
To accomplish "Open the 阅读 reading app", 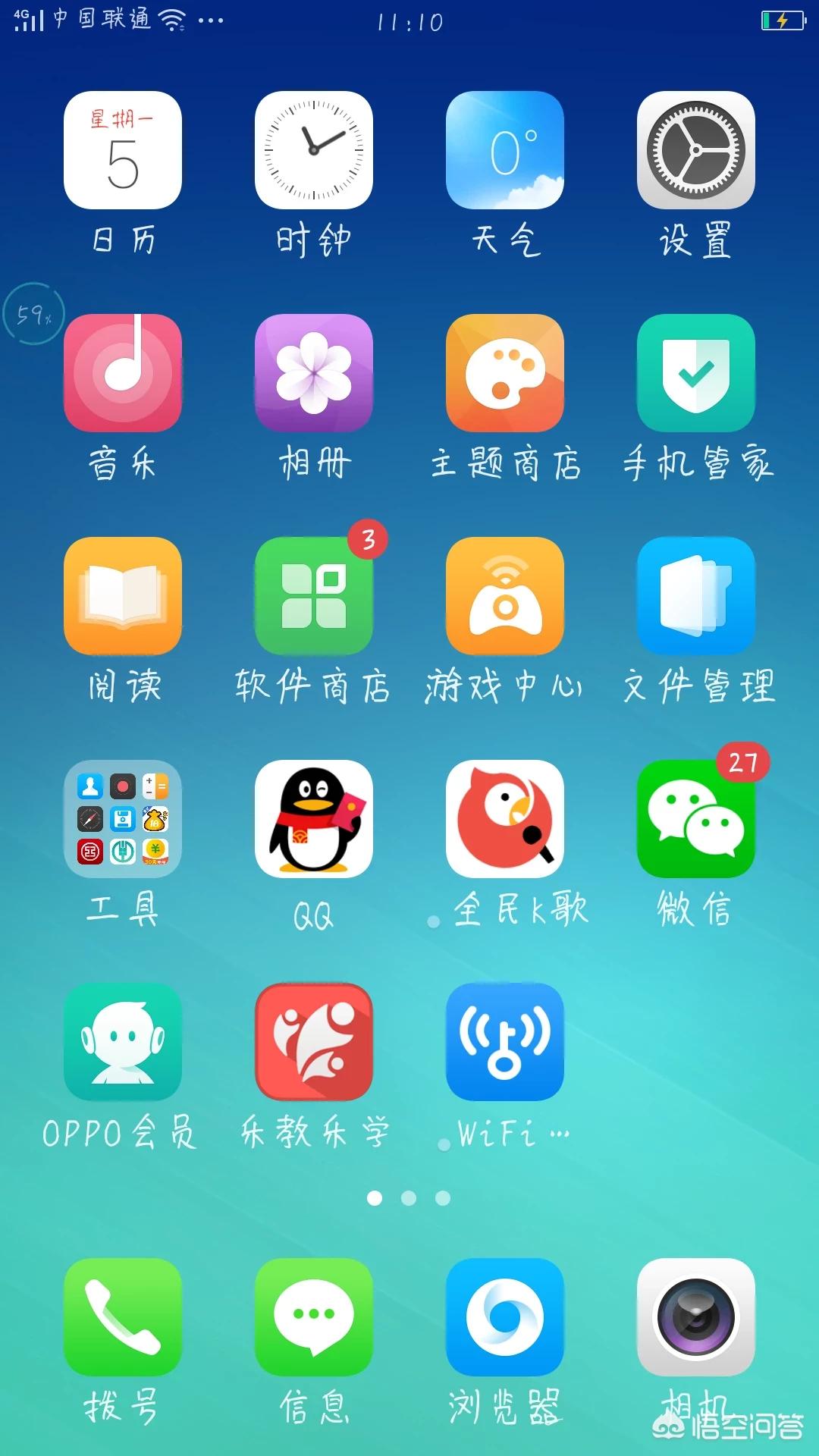I will [x=123, y=596].
